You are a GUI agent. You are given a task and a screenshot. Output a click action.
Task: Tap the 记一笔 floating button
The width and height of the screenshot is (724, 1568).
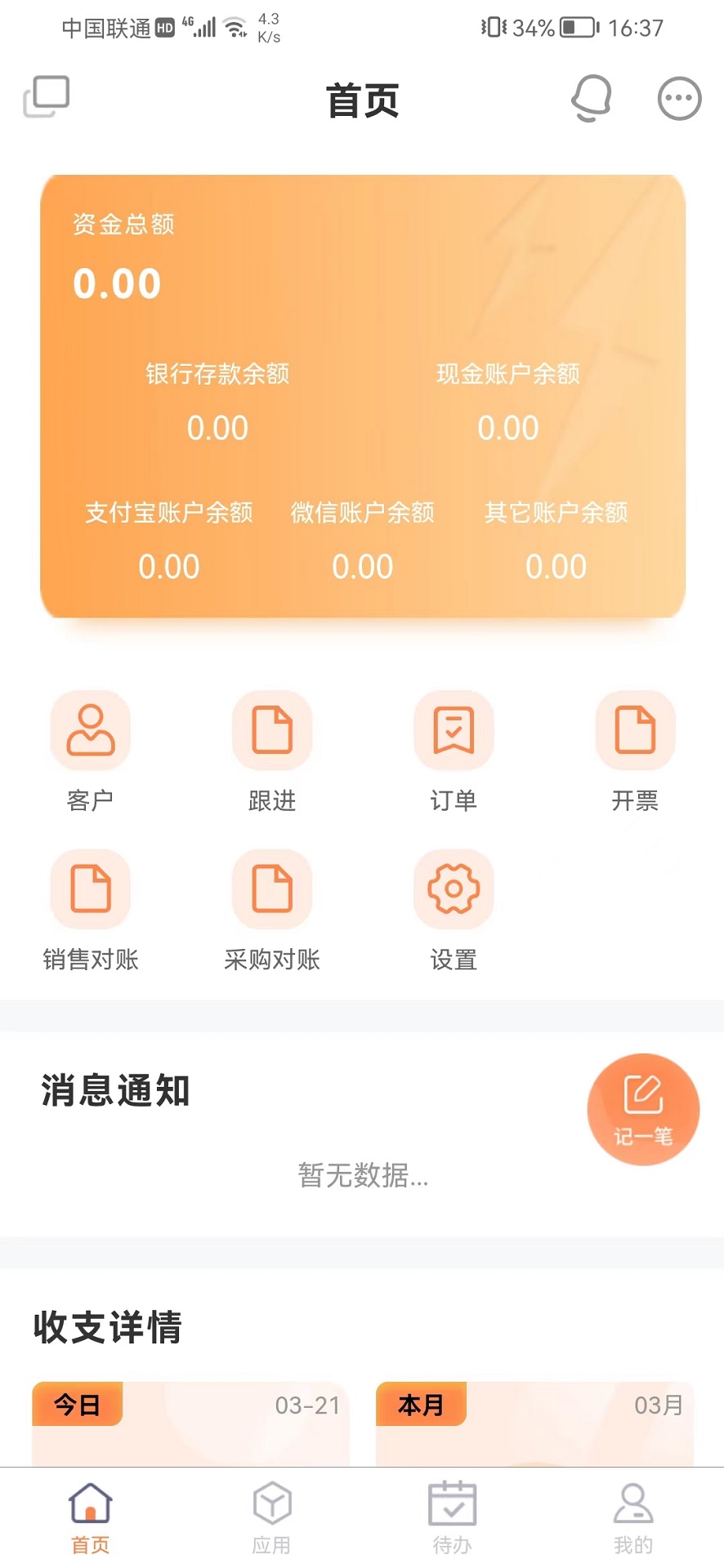click(643, 1109)
